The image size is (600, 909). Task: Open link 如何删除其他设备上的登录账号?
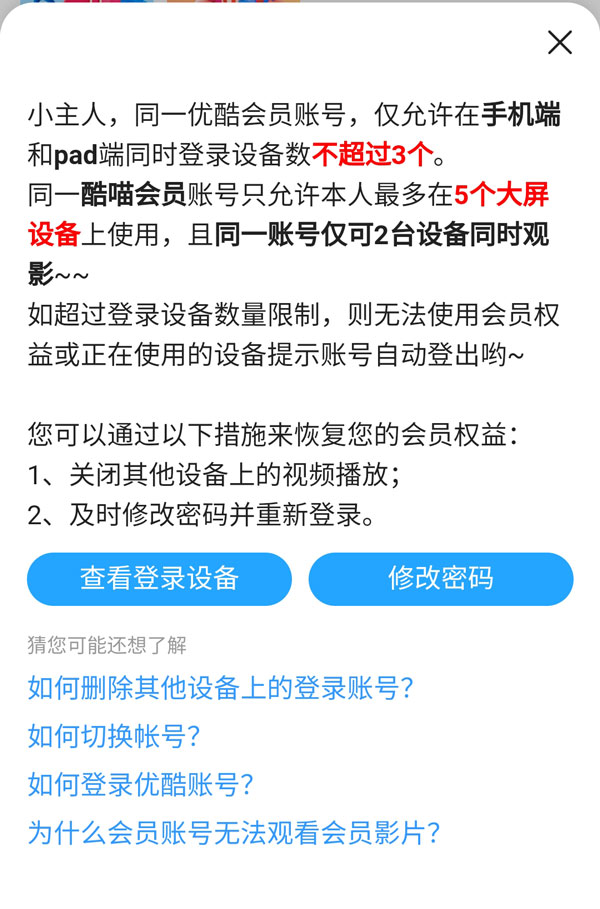pyautogui.click(x=221, y=688)
